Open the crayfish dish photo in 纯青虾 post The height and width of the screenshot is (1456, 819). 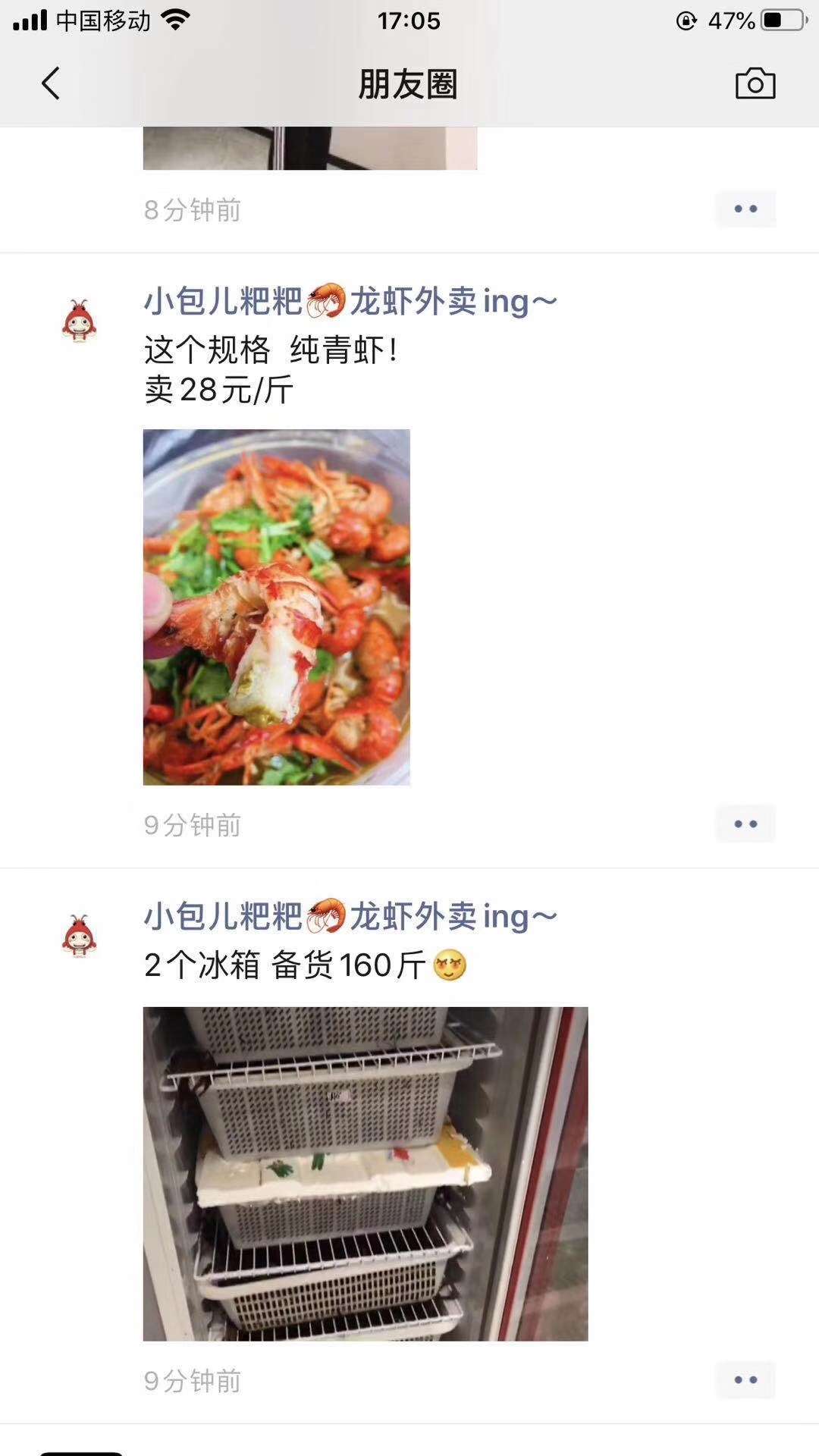click(277, 607)
